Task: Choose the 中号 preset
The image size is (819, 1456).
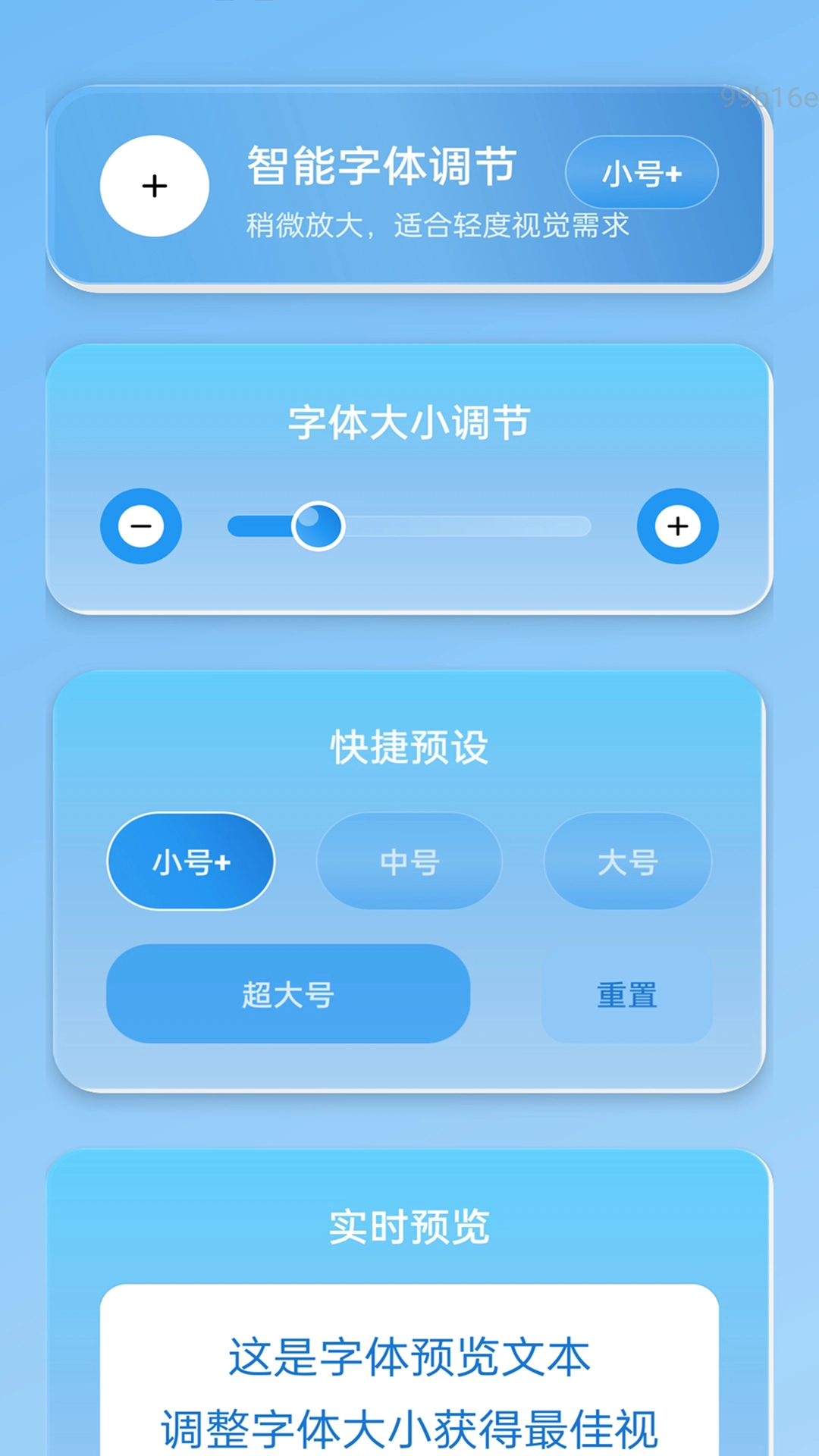Action: (x=409, y=861)
